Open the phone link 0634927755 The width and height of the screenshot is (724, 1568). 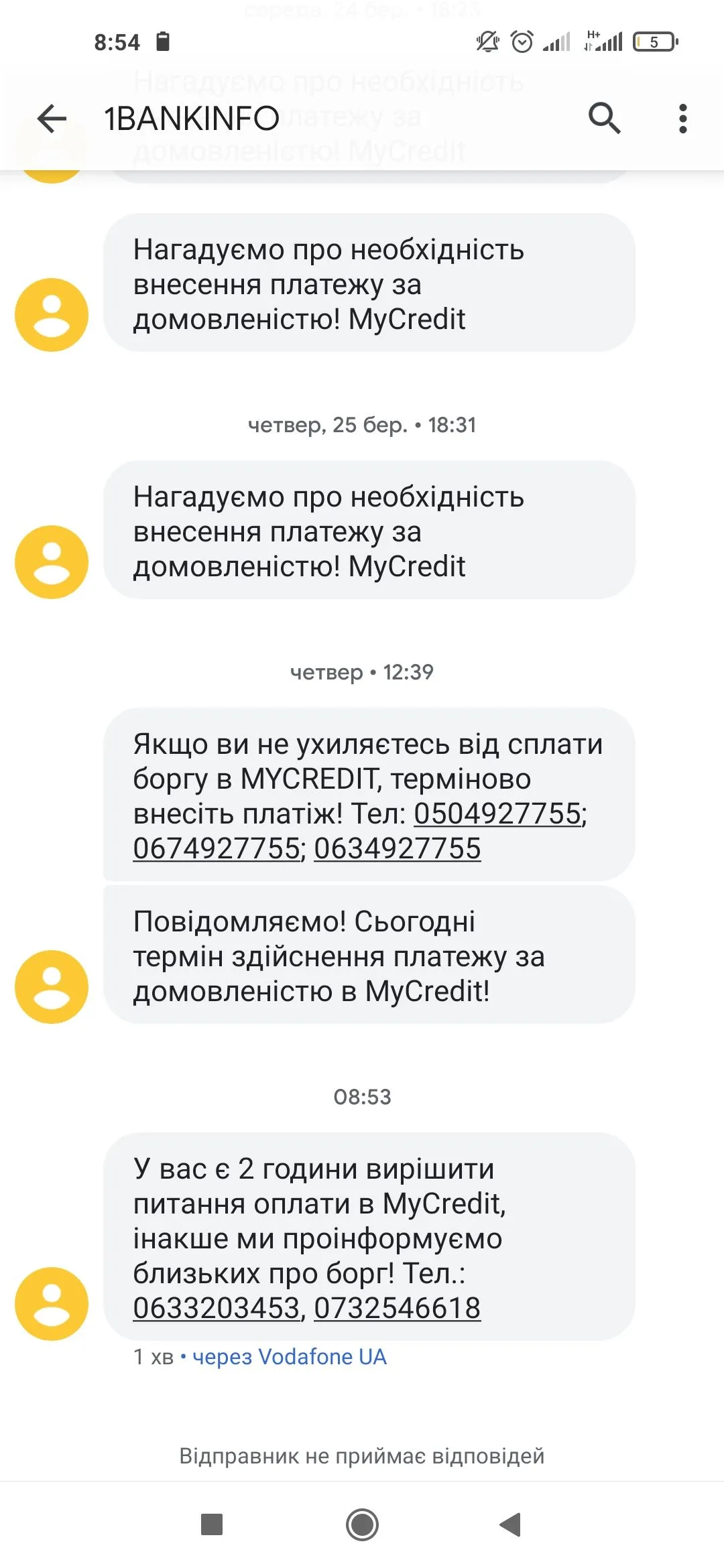(398, 849)
